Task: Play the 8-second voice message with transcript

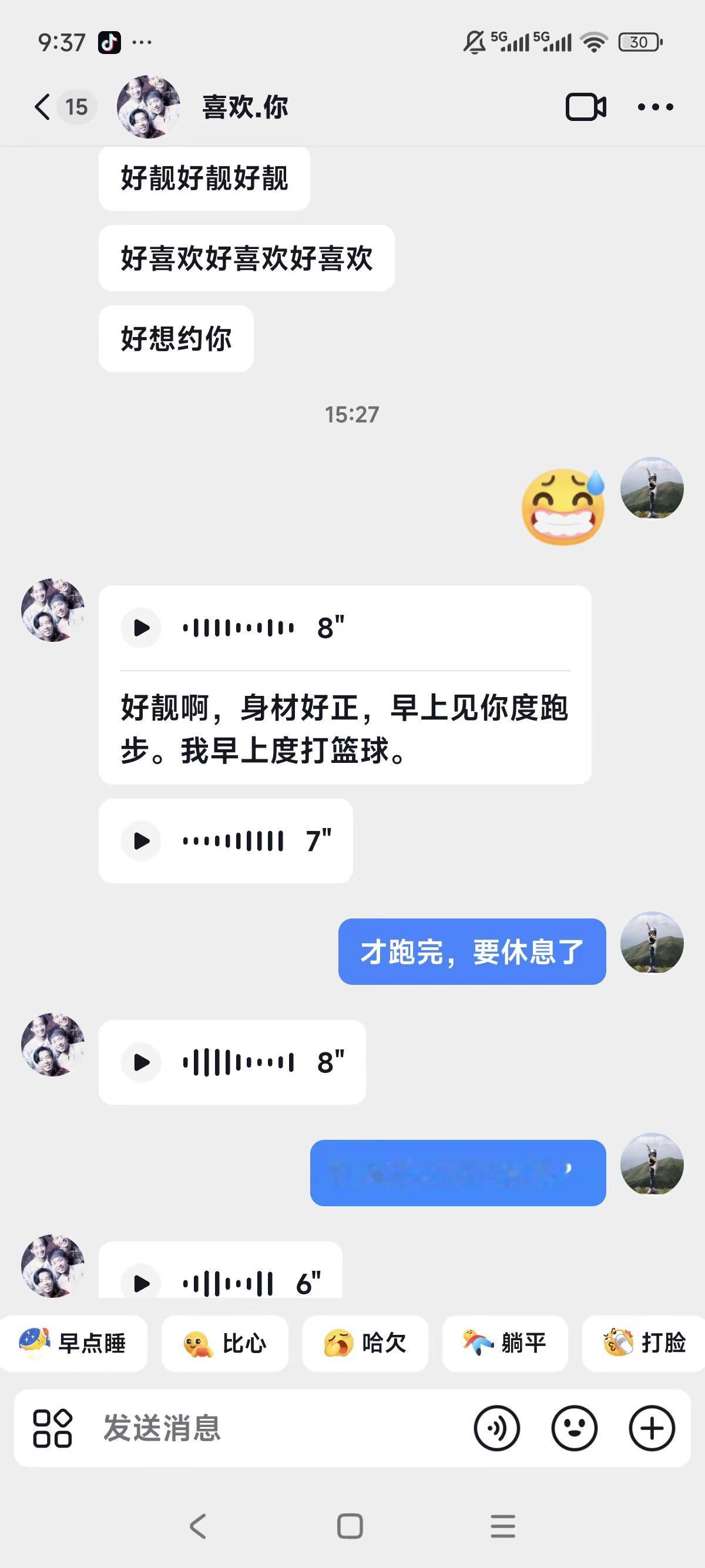Action: (x=140, y=628)
